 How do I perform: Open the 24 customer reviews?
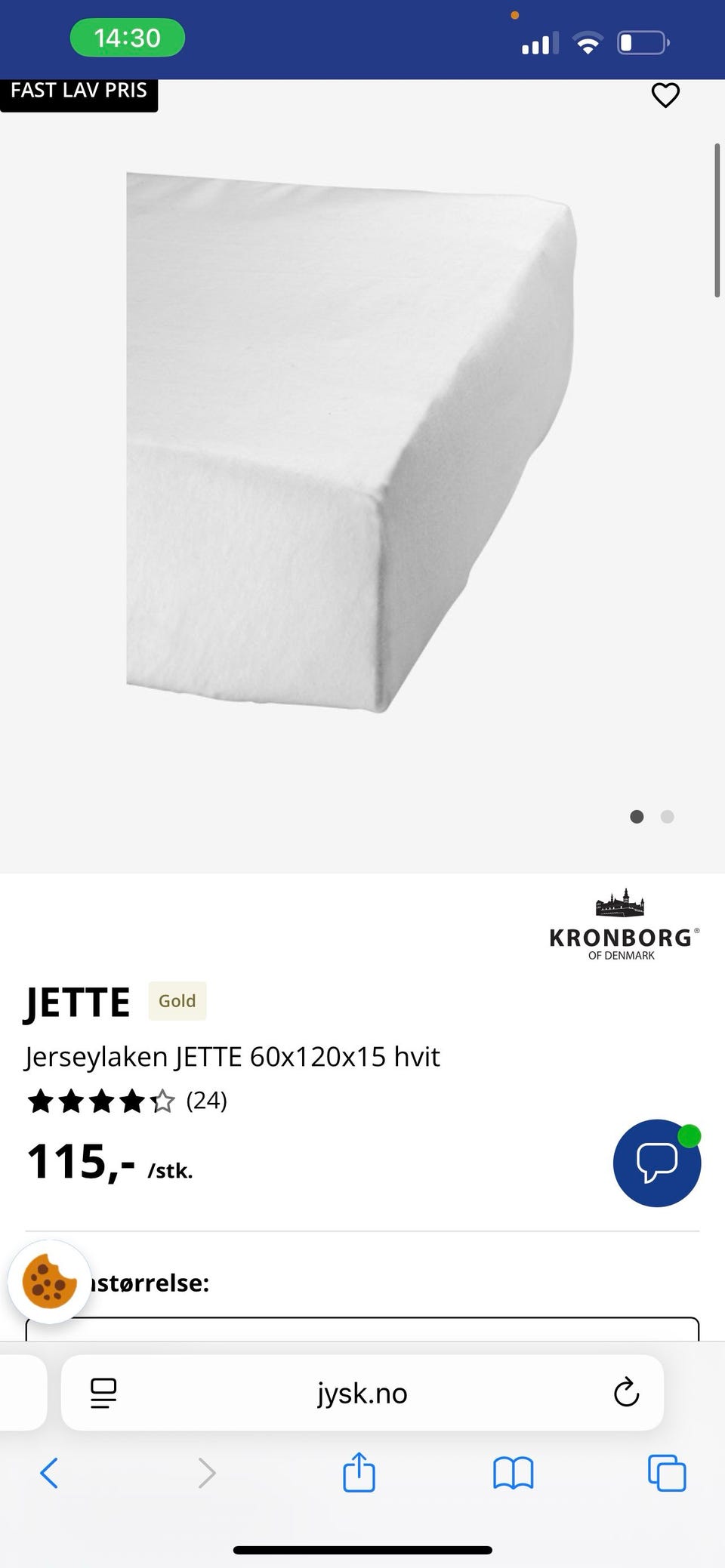[206, 1101]
